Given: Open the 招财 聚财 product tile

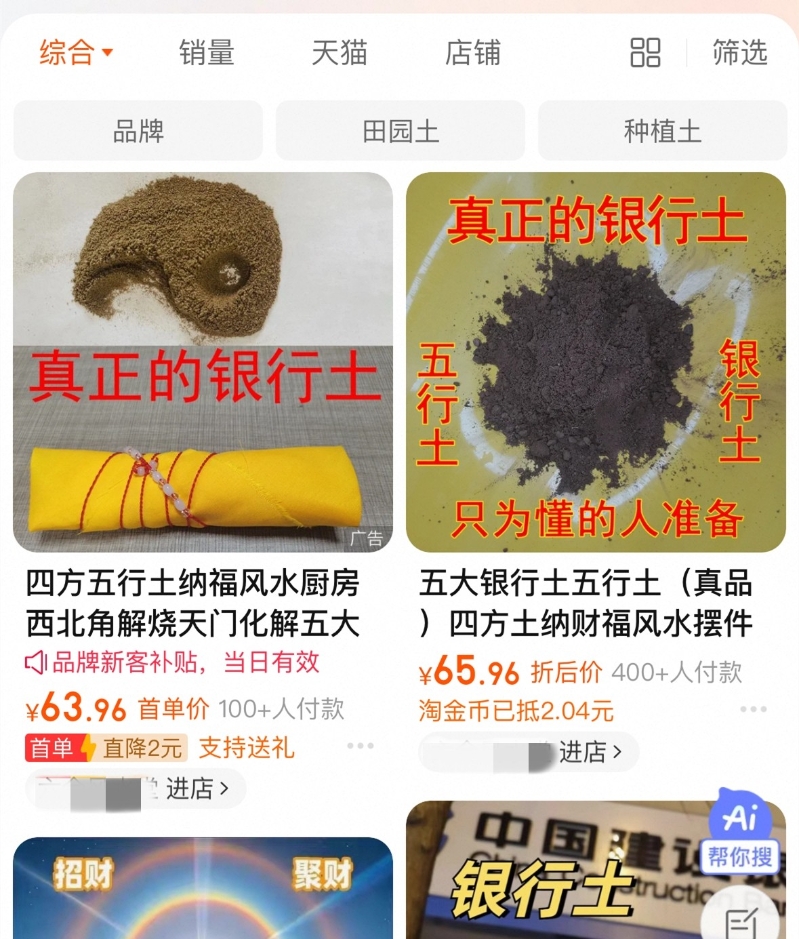Looking at the screenshot, I should click(202, 888).
